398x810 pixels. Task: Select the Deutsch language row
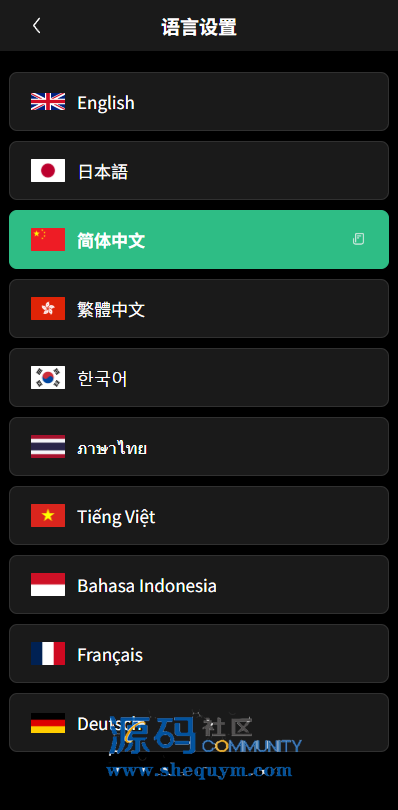[x=199, y=722]
